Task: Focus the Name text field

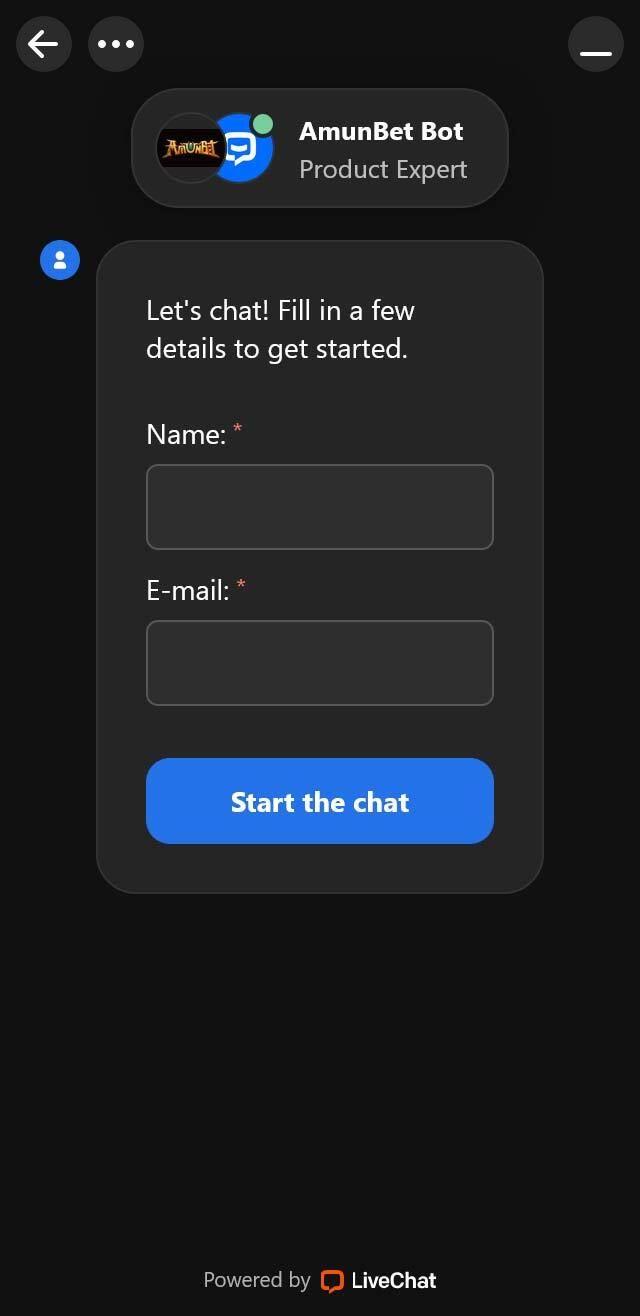Action: click(320, 507)
